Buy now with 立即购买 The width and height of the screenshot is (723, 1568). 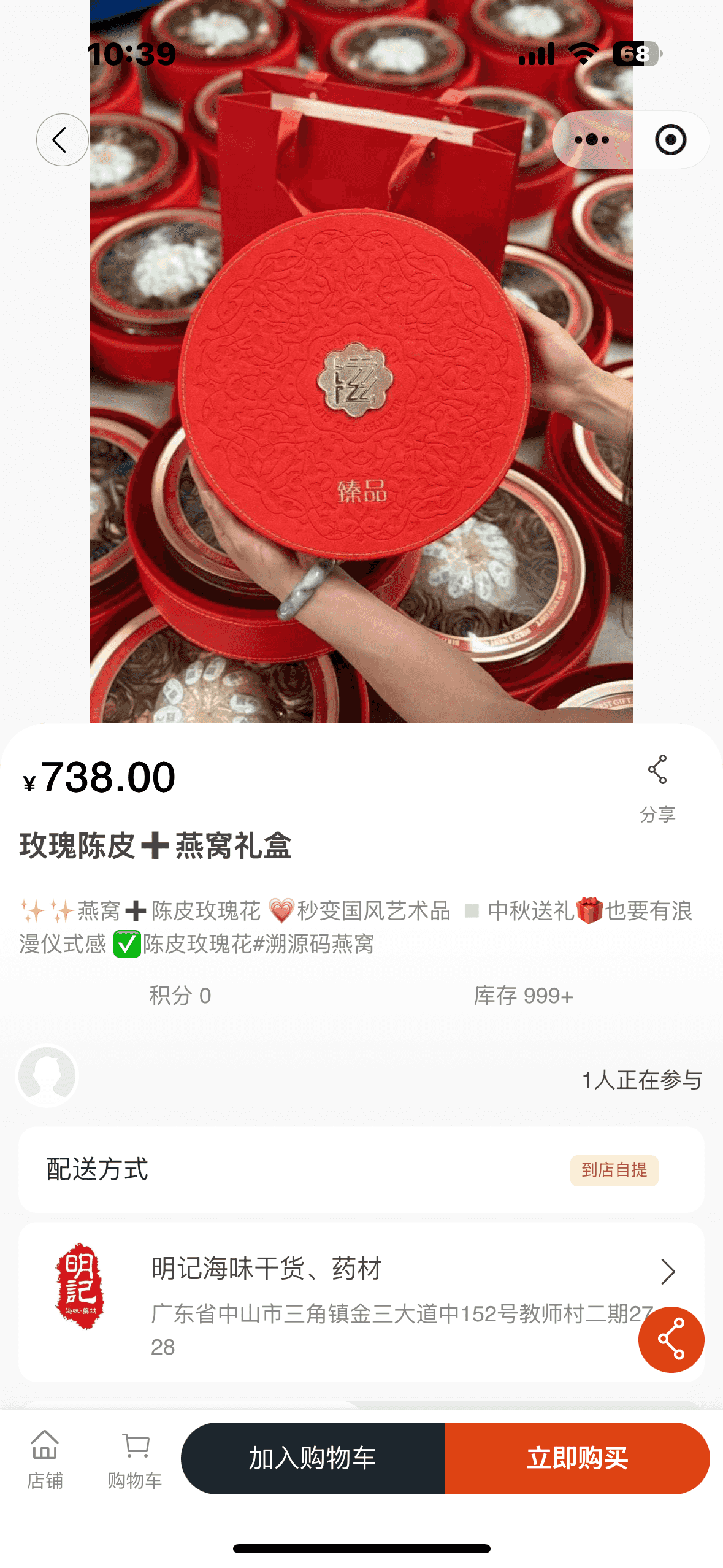577,1458
